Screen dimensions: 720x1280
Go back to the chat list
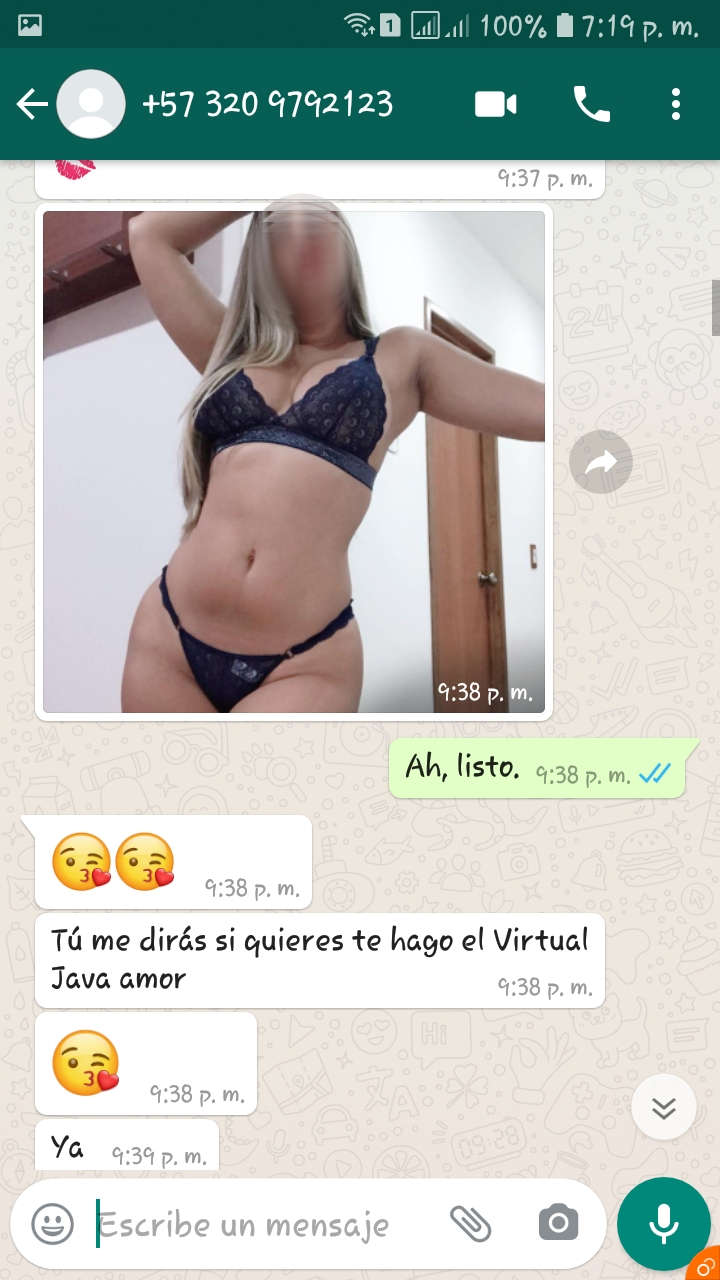pos(31,104)
